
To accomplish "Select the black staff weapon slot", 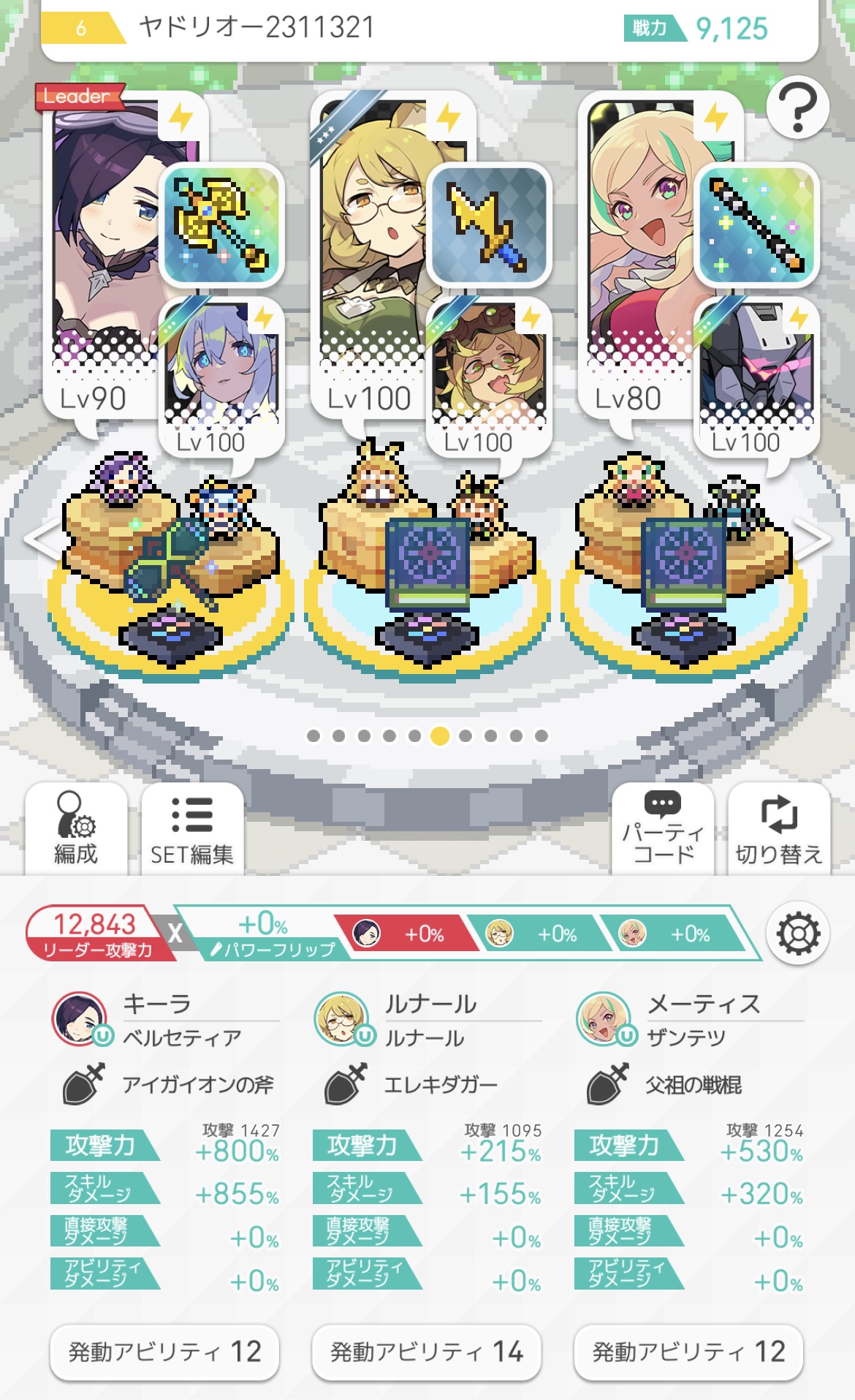I will (756, 224).
